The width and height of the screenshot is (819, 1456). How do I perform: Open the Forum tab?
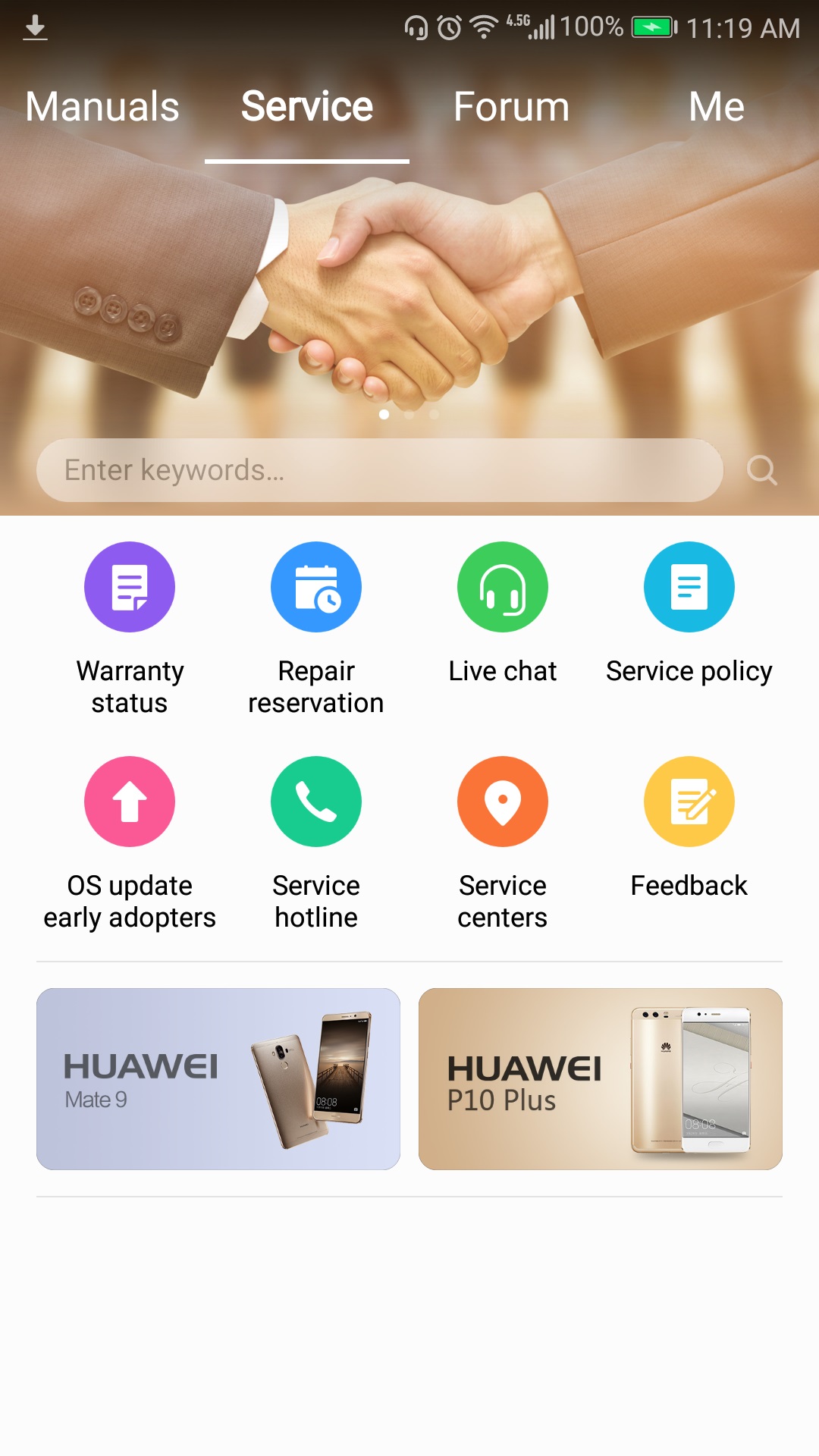tap(511, 106)
